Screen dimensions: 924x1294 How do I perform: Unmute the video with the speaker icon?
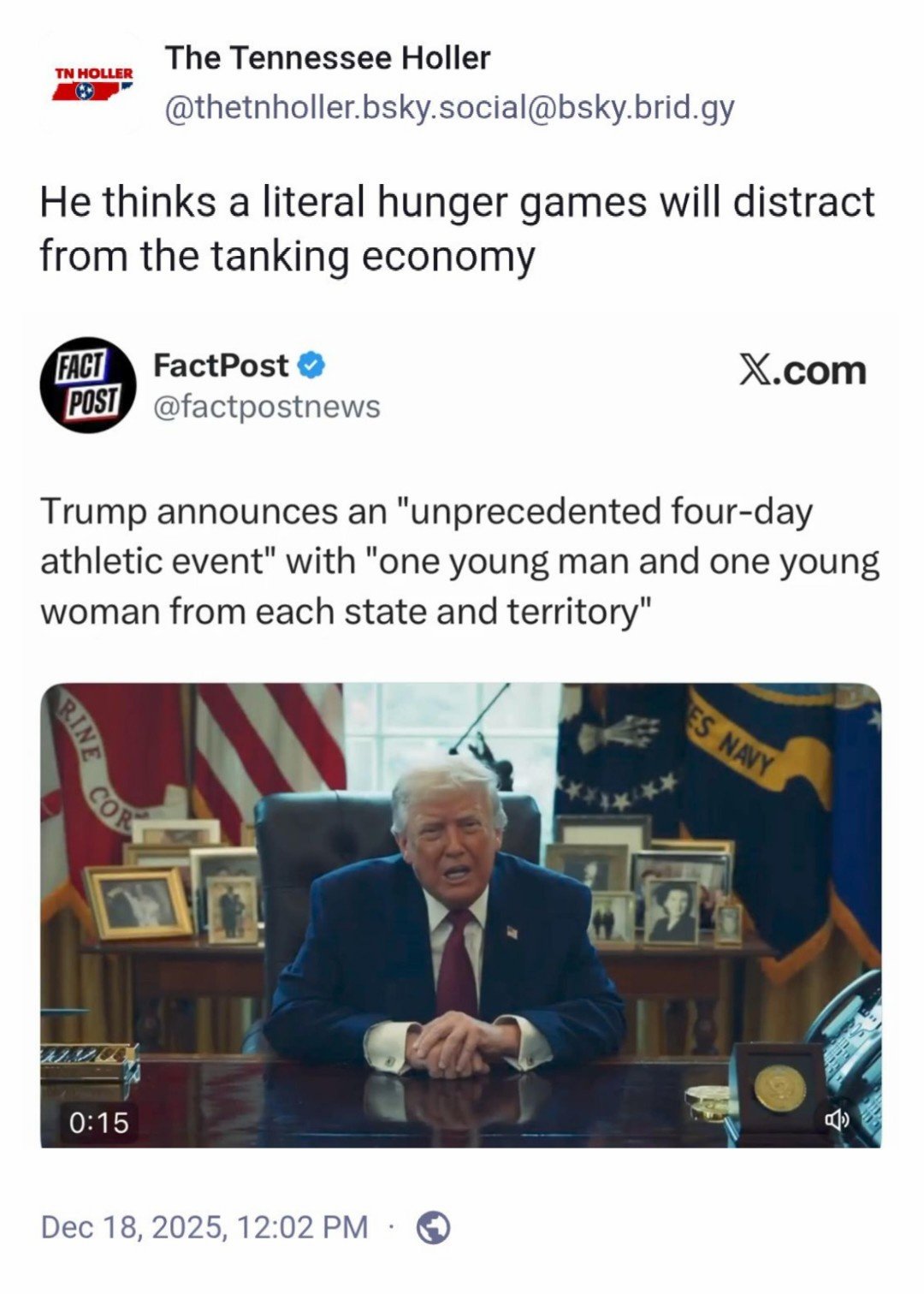(x=837, y=1119)
